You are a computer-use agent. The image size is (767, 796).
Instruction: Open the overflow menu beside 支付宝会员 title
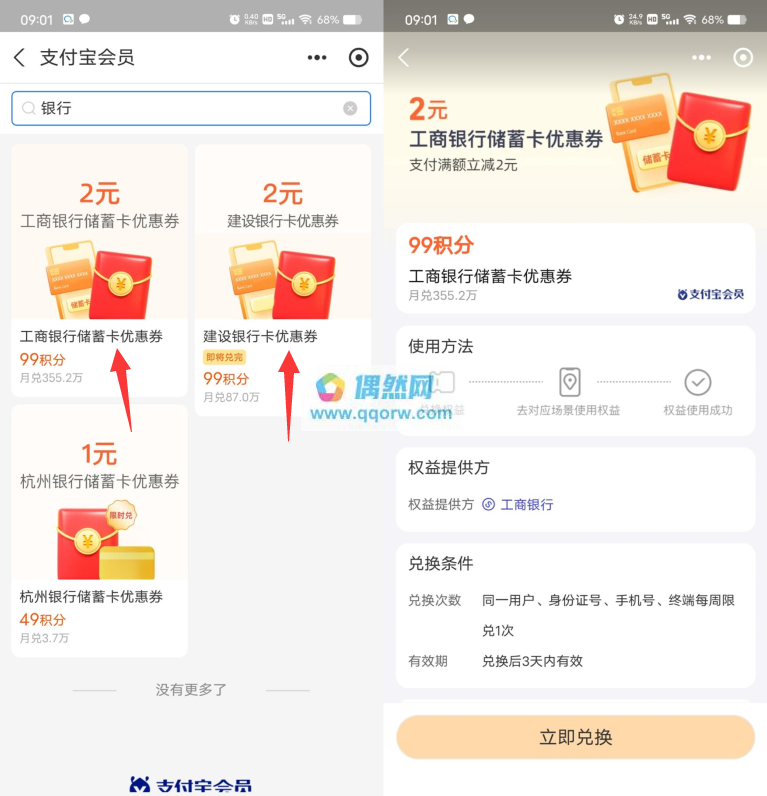[x=317, y=58]
